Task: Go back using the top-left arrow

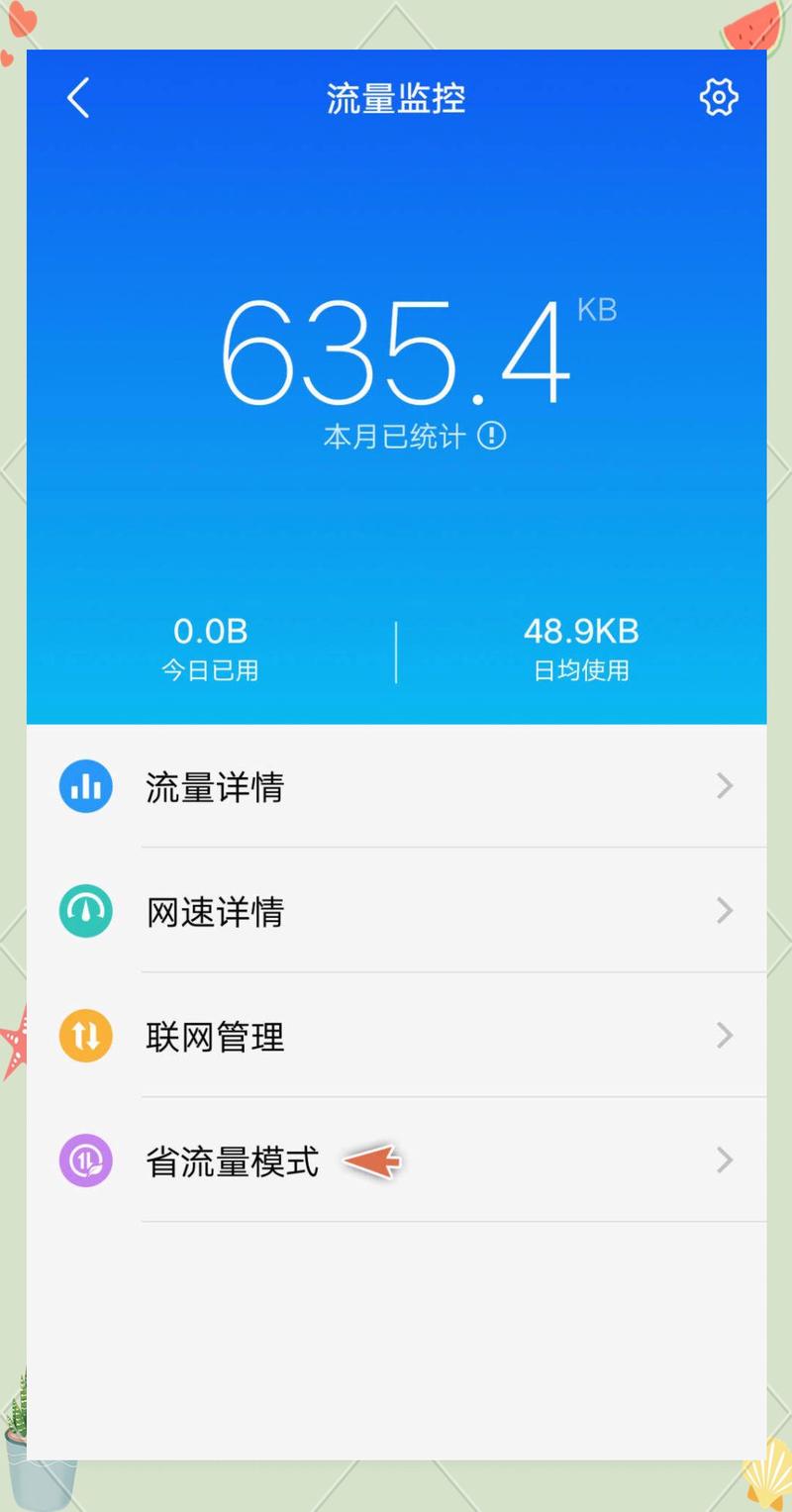Action: coord(78,98)
